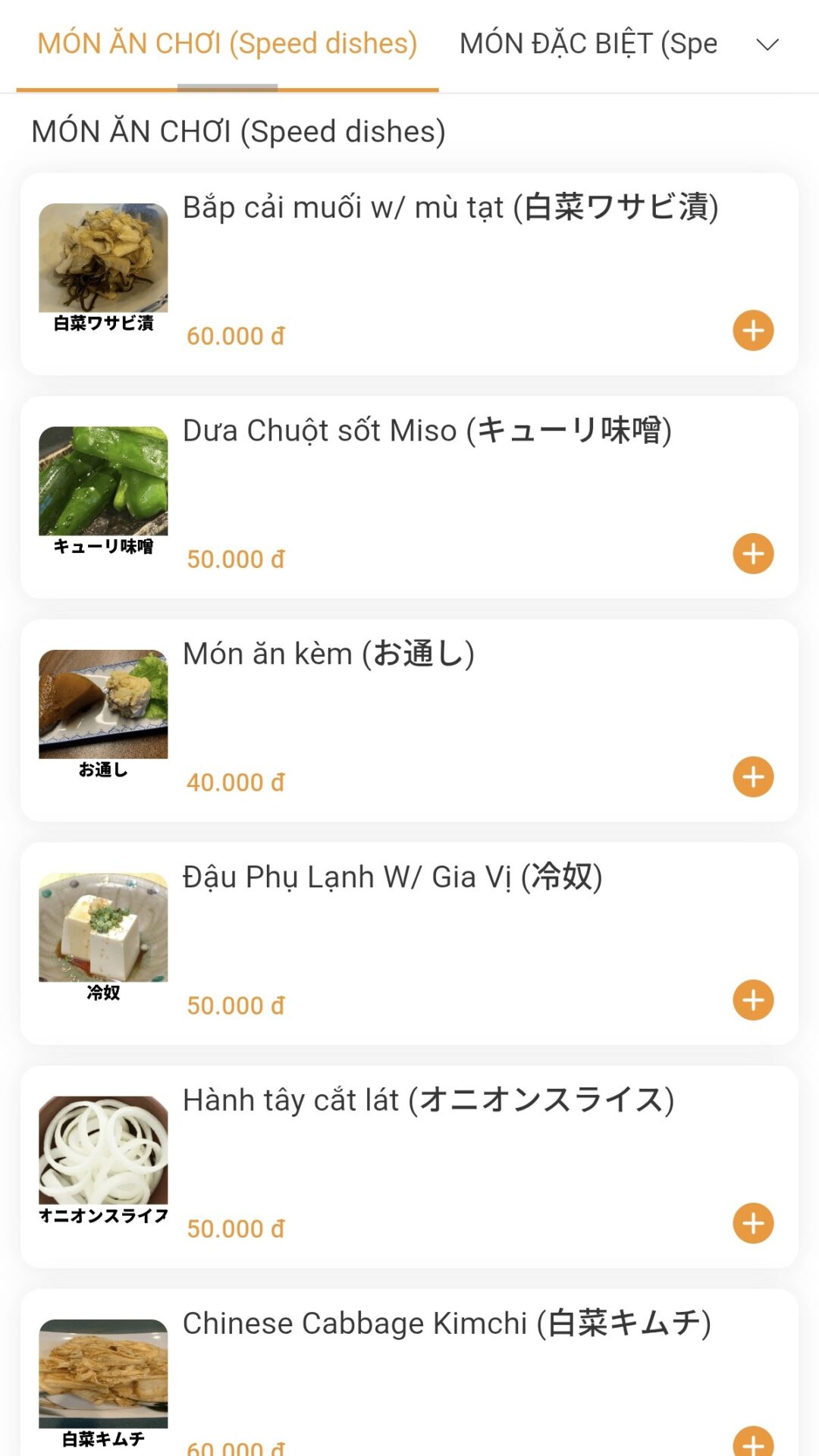This screenshot has height=1456, width=819.
Task: Add Hành tây cắt lát to order
Action: point(753,1223)
